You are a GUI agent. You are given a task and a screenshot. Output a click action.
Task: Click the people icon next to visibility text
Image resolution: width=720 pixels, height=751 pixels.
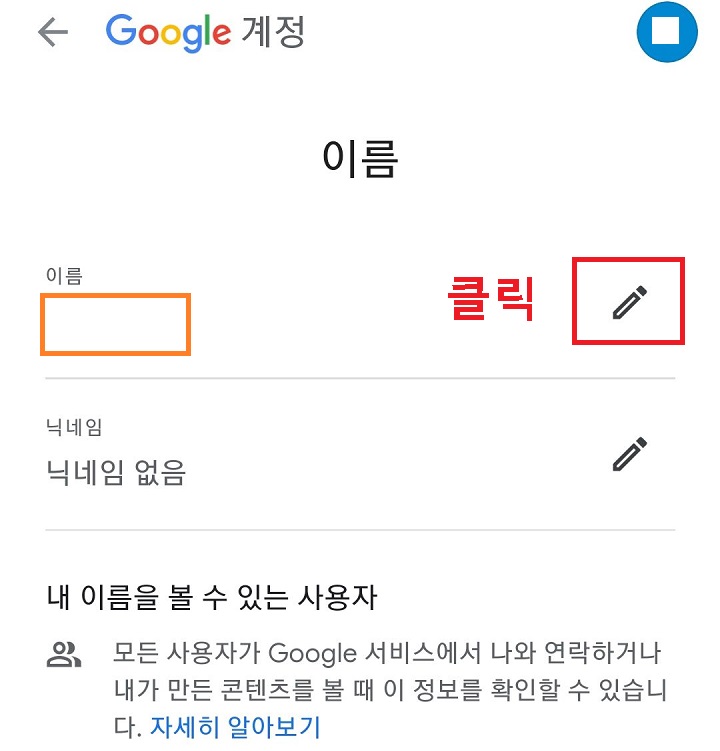point(66,654)
